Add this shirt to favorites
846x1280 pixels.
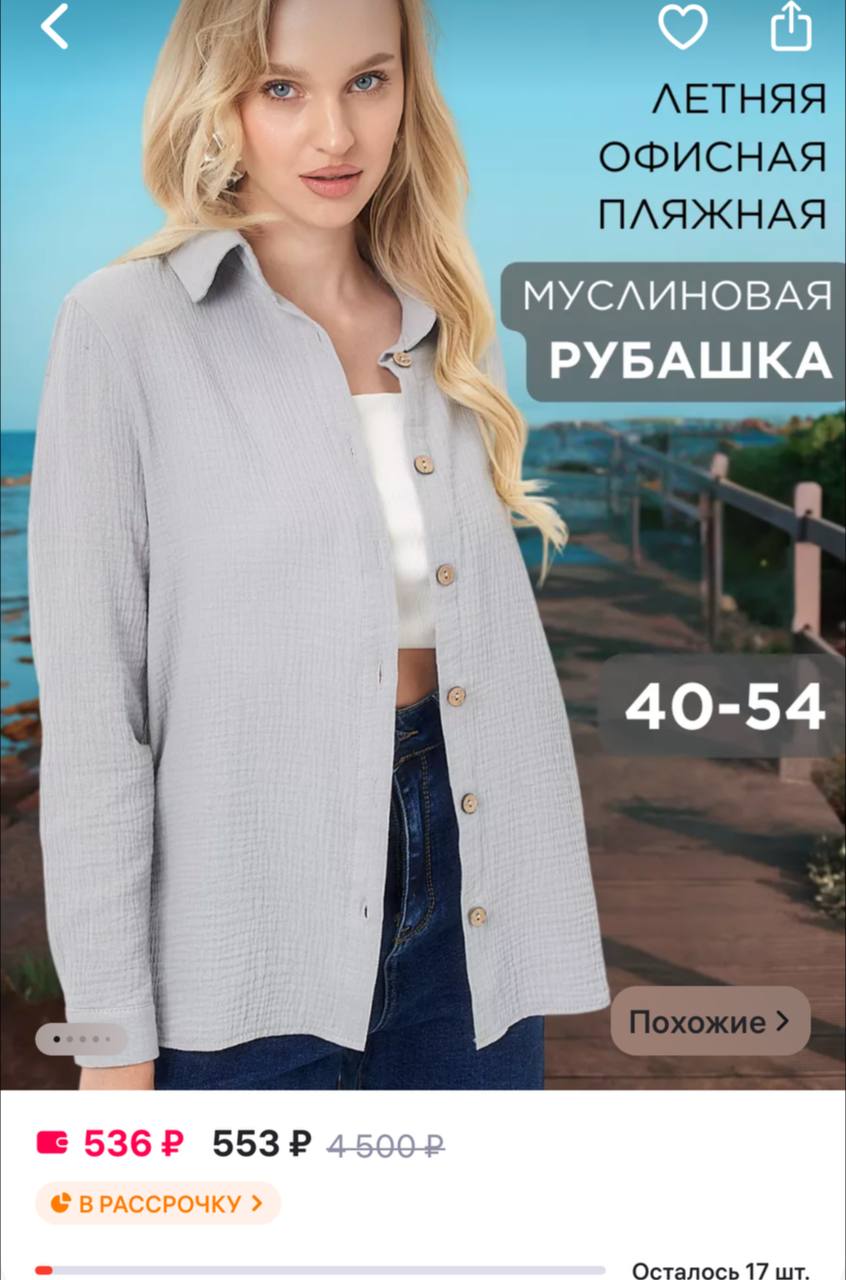click(x=683, y=27)
